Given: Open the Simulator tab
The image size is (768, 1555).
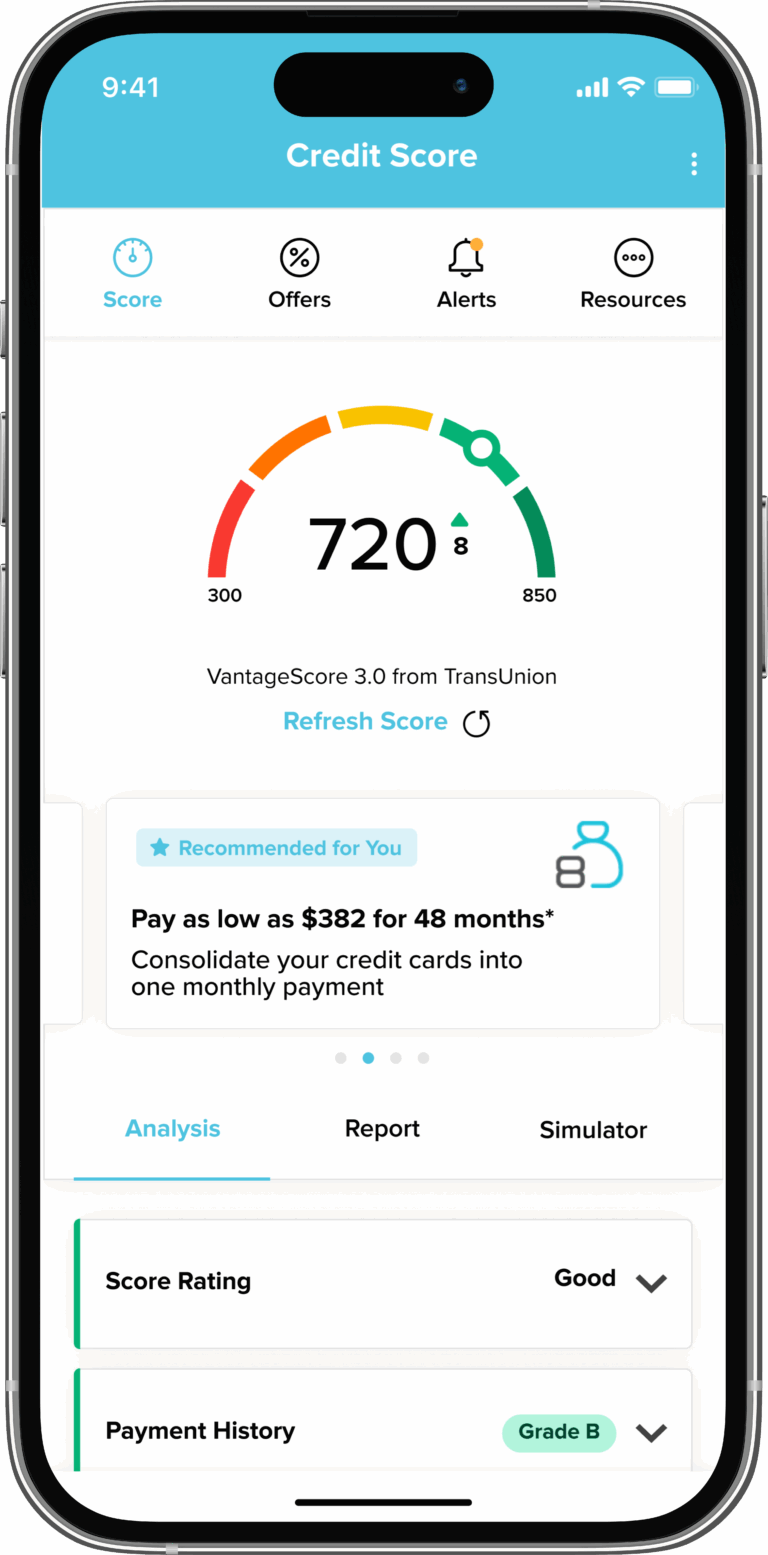Looking at the screenshot, I should pyautogui.click(x=593, y=1130).
